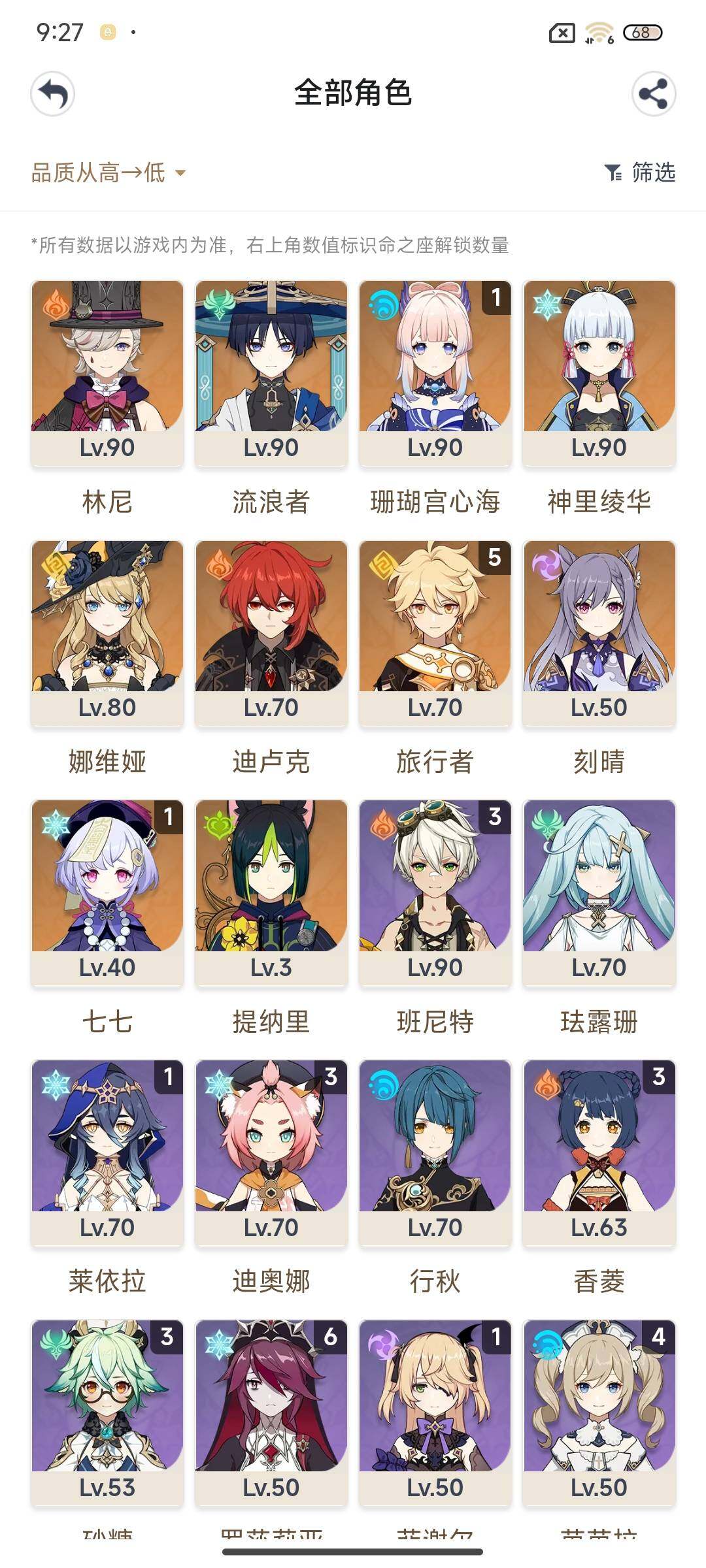Open 香菱 Lv.63 character card

(599, 1152)
